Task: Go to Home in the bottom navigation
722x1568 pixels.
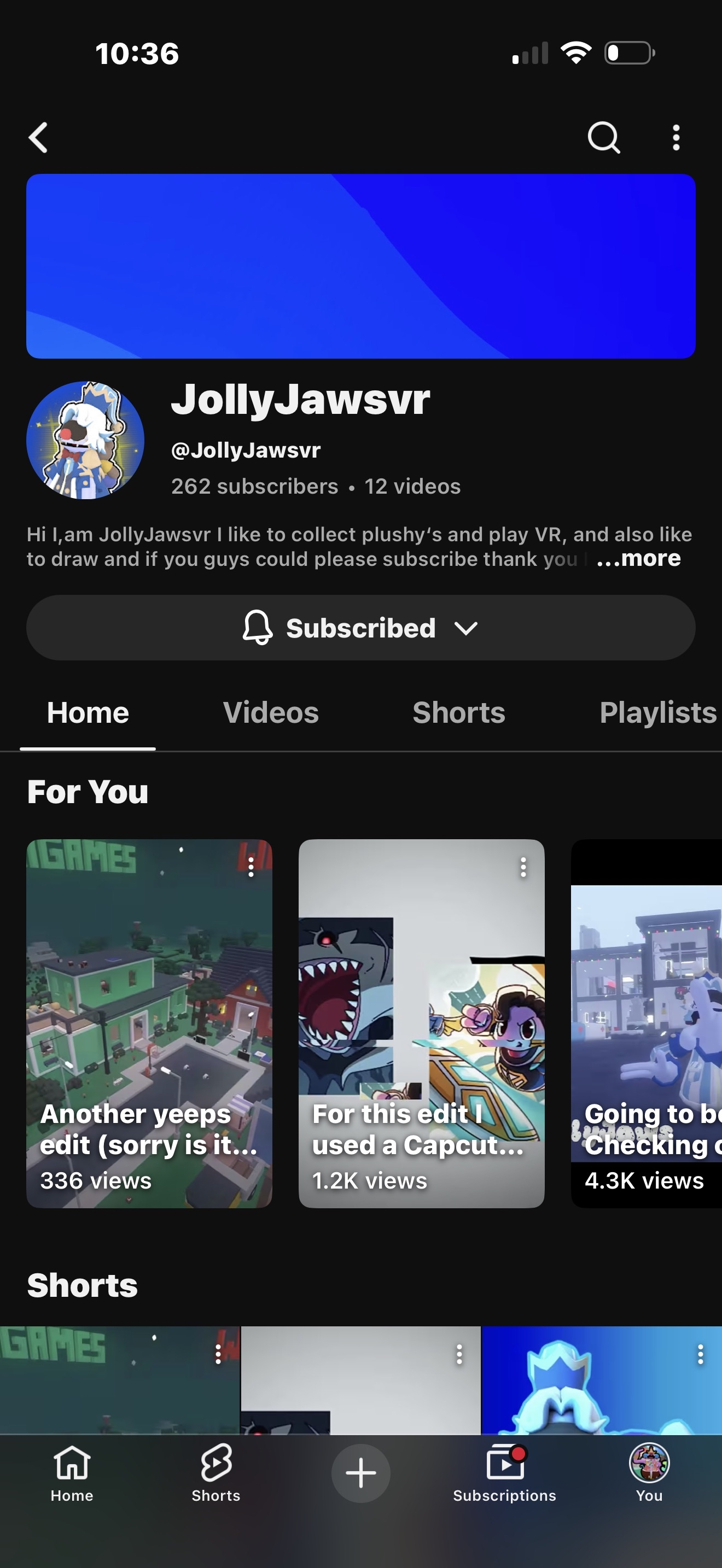Action: tap(72, 1473)
